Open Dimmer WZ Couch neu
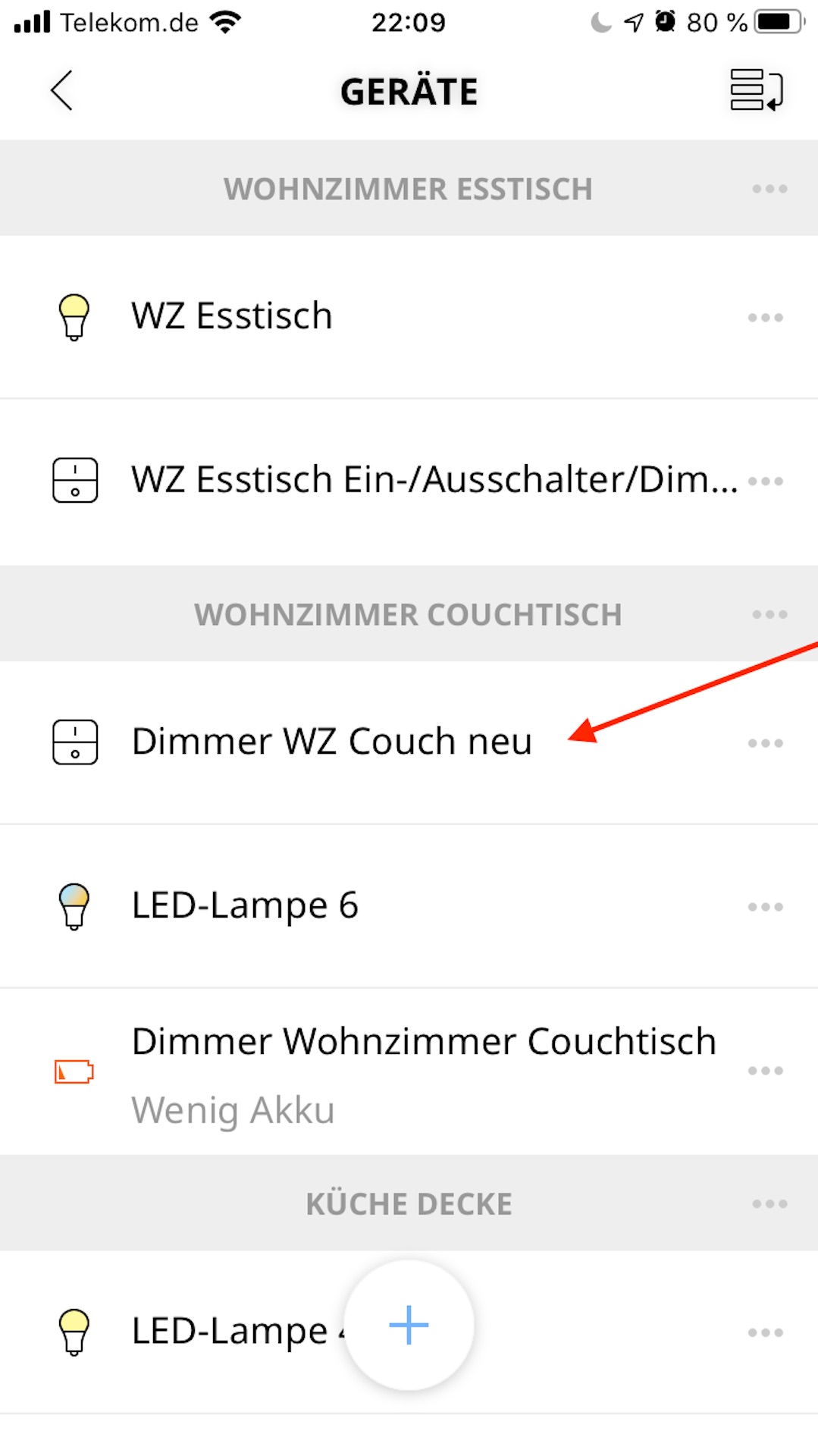The image size is (818, 1456). (331, 742)
